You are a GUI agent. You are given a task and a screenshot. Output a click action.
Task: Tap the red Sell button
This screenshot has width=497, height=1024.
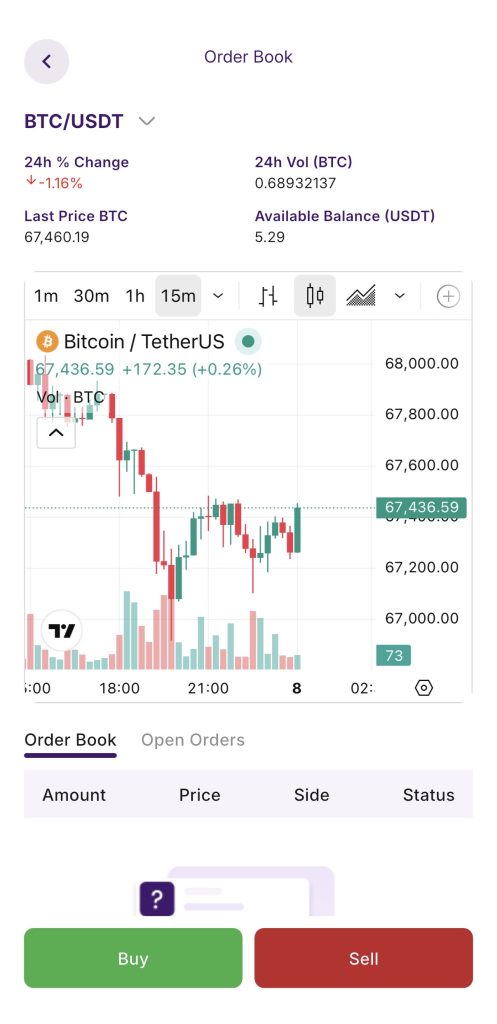pos(363,958)
